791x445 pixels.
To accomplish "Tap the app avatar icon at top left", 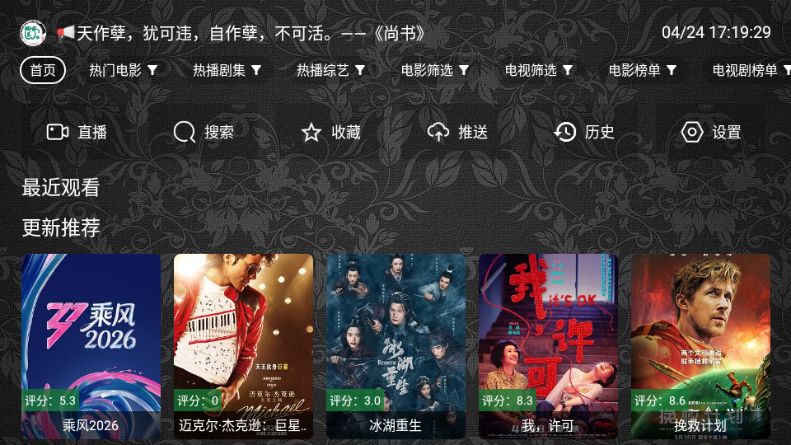I will (x=33, y=32).
